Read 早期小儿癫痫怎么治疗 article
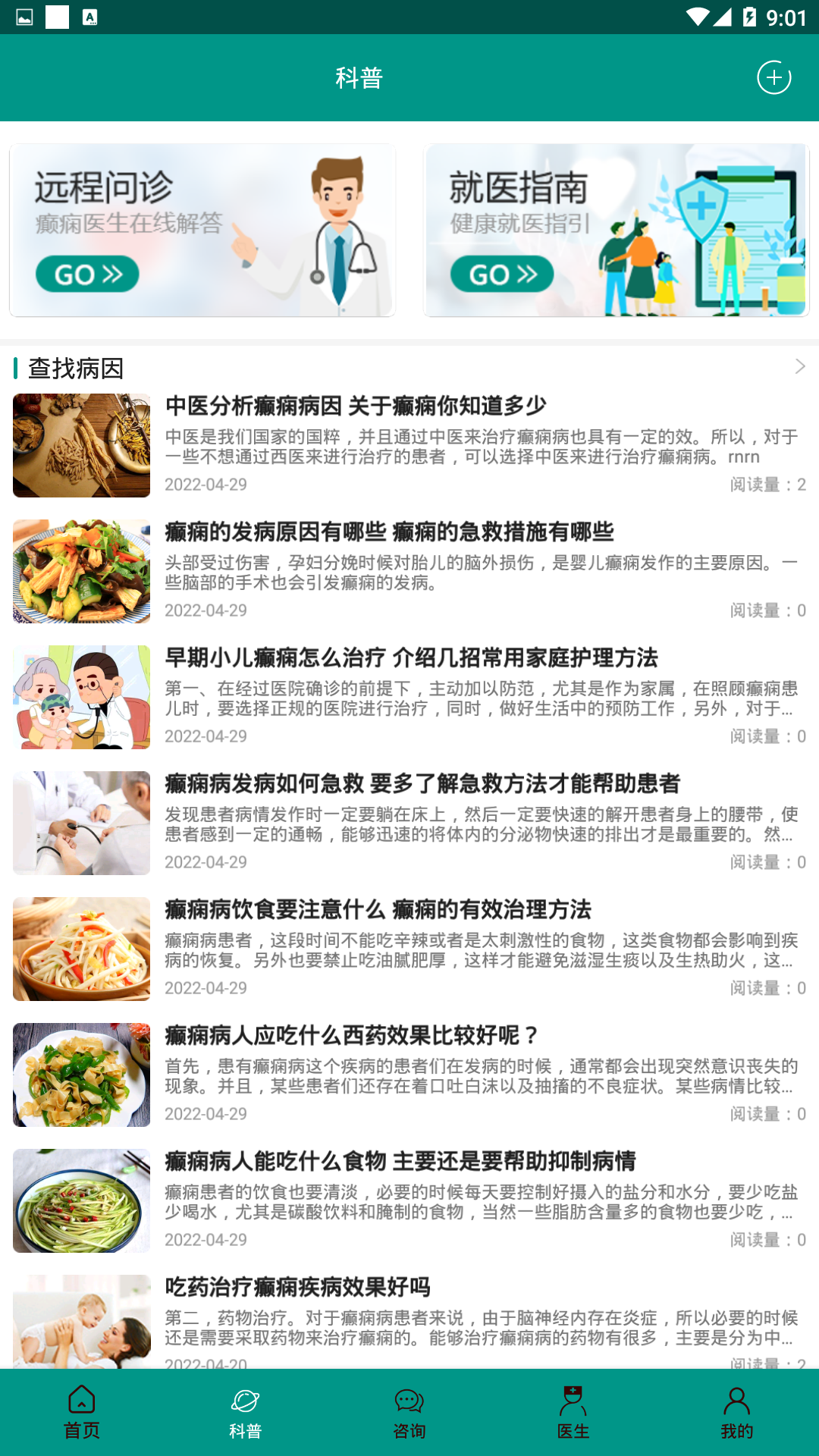This screenshot has width=819, height=1456. pyautogui.click(x=409, y=697)
